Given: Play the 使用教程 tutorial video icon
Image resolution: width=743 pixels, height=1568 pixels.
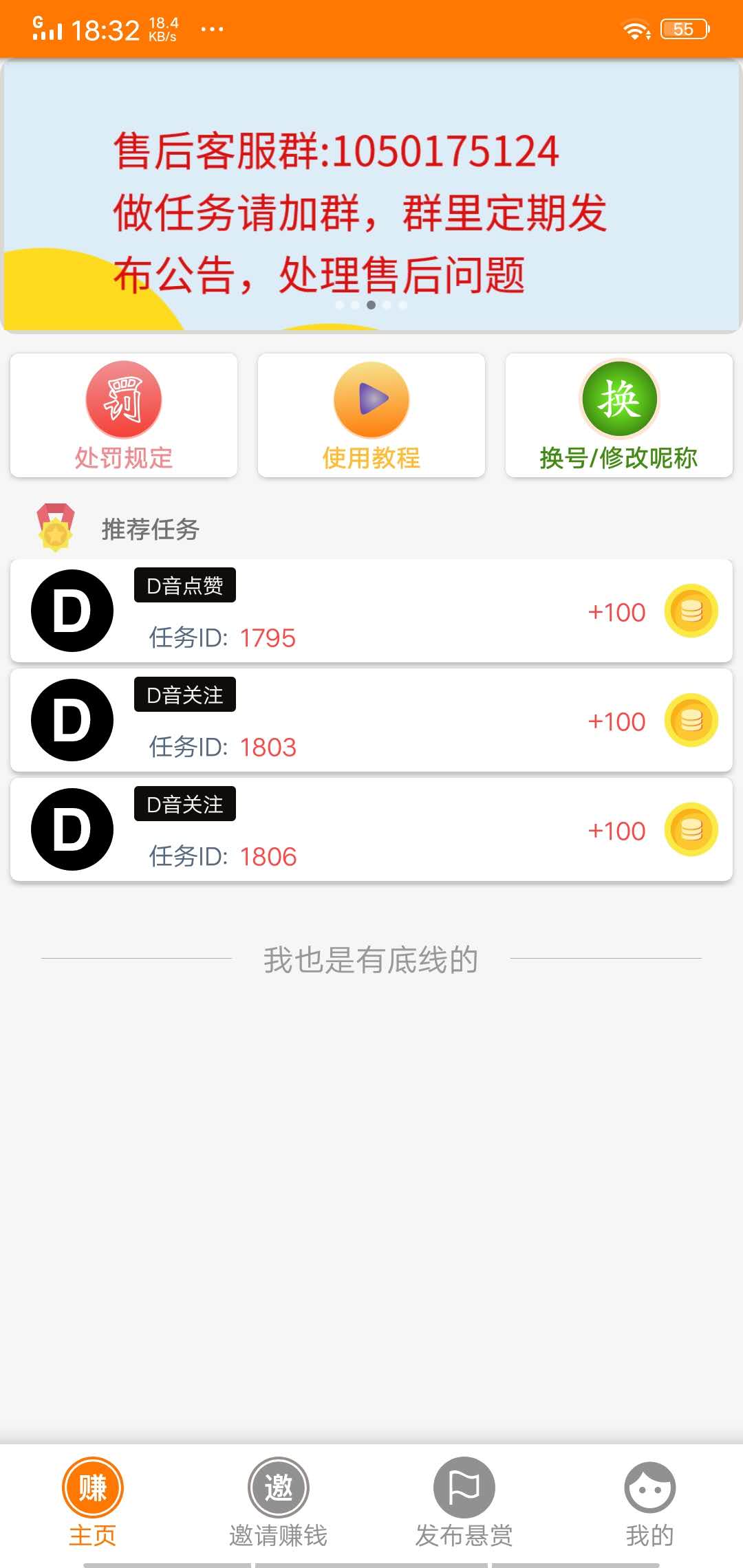Looking at the screenshot, I should pyautogui.click(x=371, y=399).
